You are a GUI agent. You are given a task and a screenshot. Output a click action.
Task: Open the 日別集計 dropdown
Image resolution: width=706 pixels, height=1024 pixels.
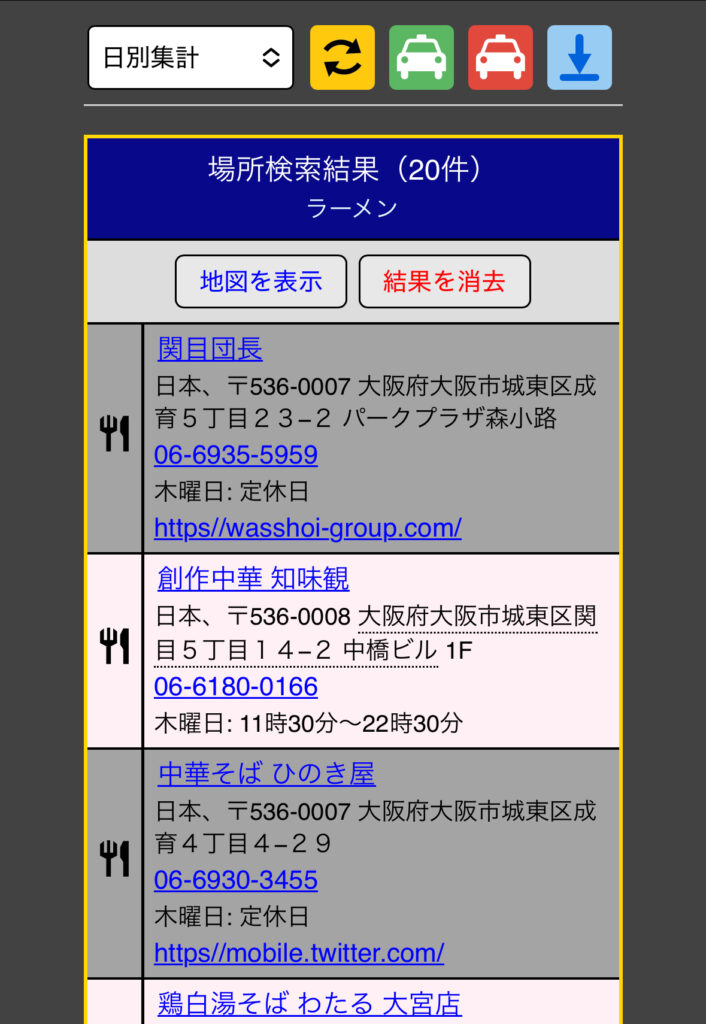(190, 58)
